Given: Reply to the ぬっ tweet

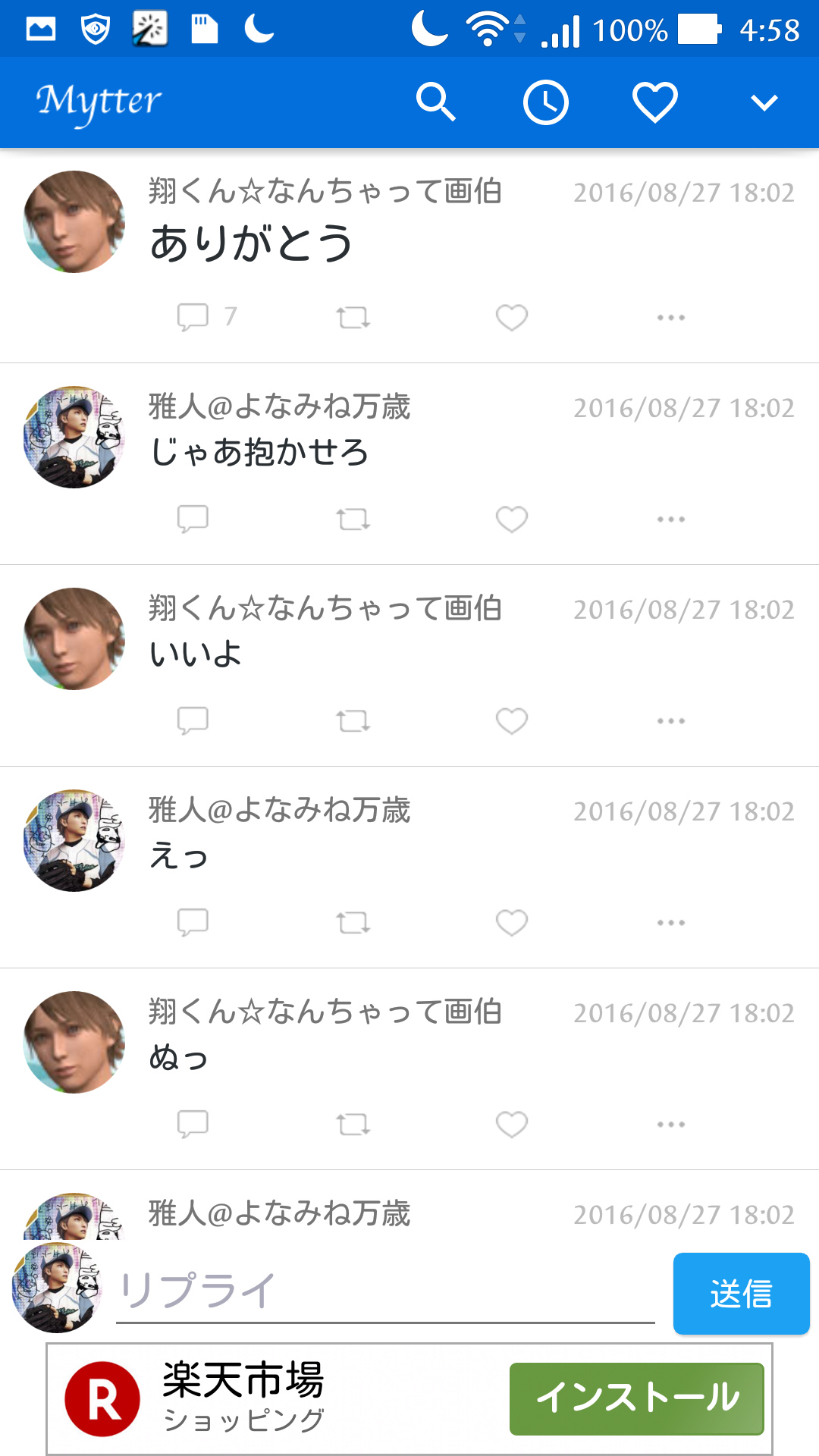Looking at the screenshot, I should point(193,1125).
